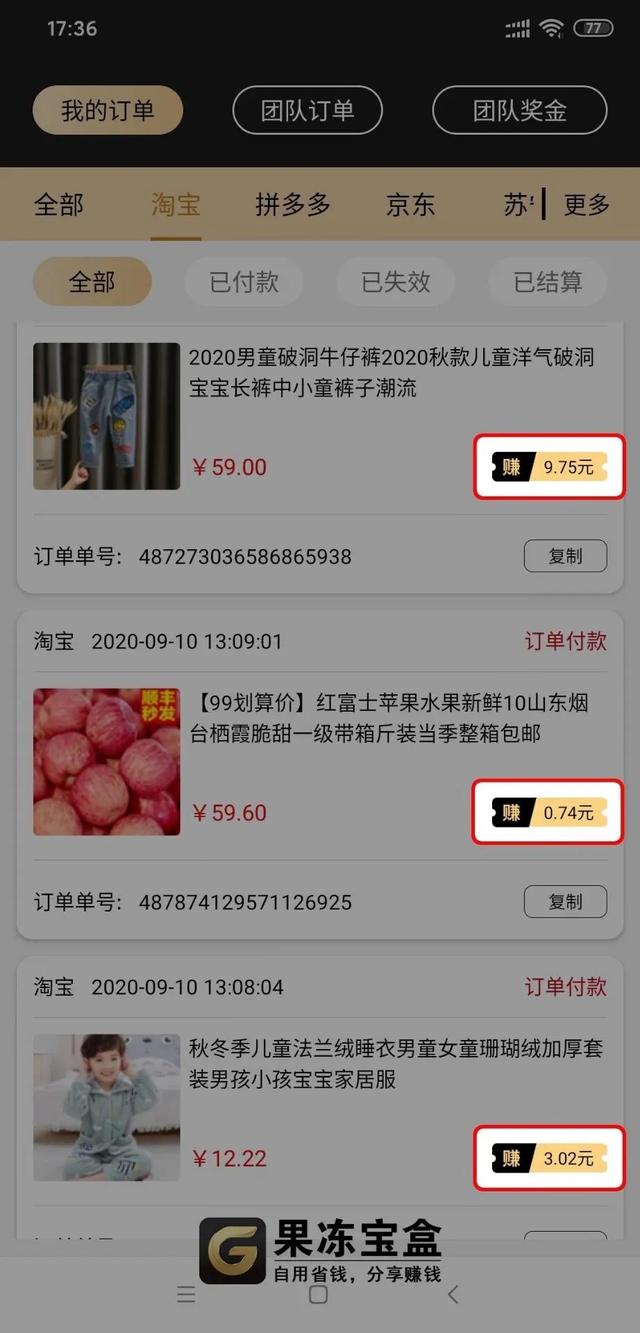Tap the system home button
640x1333 pixels.
point(318,1295)
